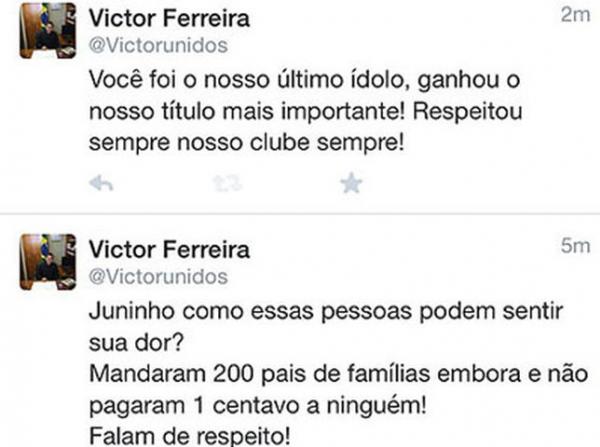
Task: Favorite the "último ídolo" tweet with the star
Action: click(351, 182)
